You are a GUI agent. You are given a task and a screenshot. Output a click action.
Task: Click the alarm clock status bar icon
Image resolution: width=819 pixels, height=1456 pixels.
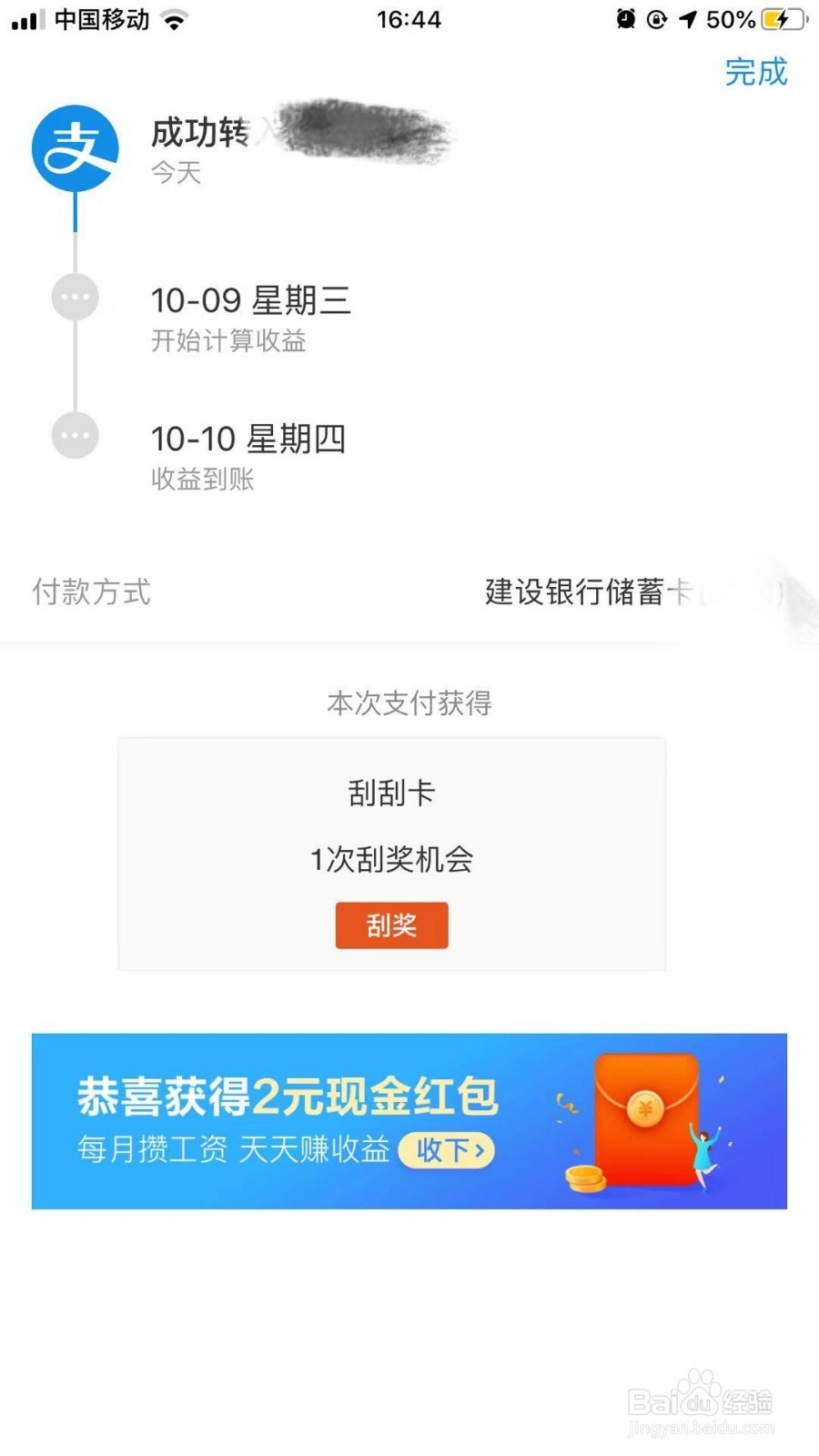[625, 18]
